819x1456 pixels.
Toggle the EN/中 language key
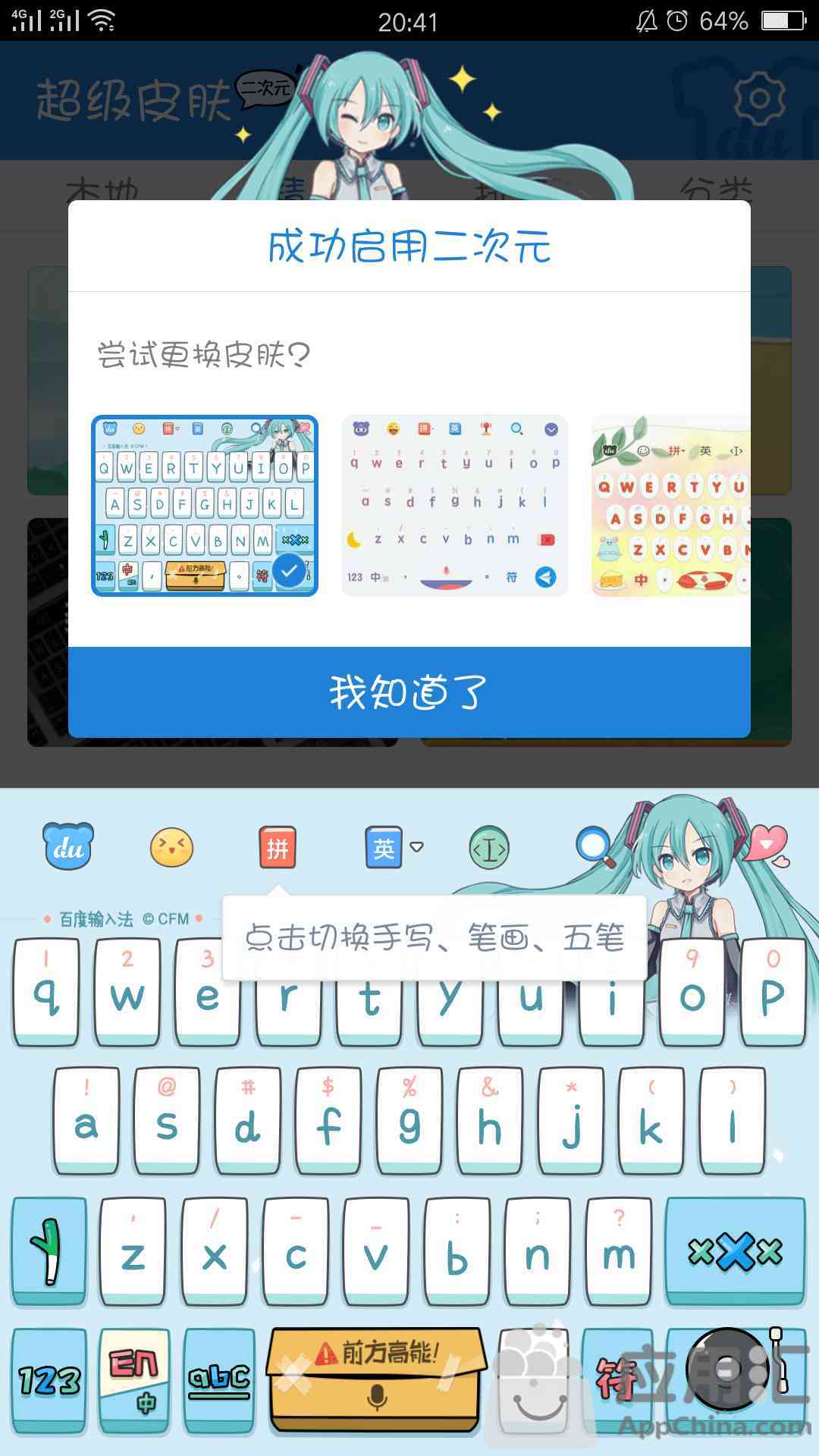coord(134,1380)
